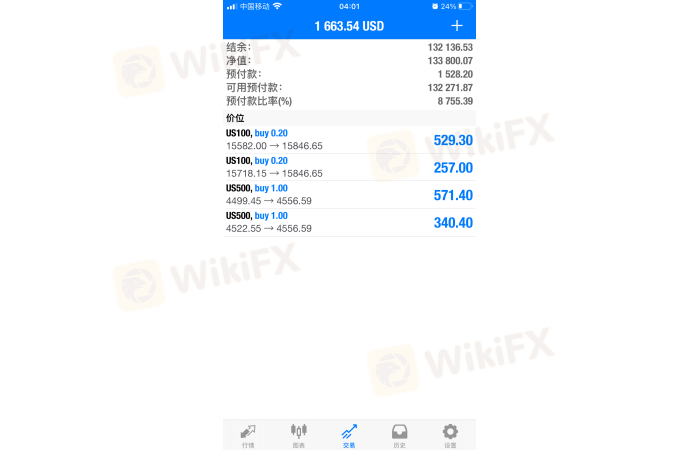Viewport: 700px width, 450px height.
Task: Go to the 历史 history tab
Action: tap(399, 435)
